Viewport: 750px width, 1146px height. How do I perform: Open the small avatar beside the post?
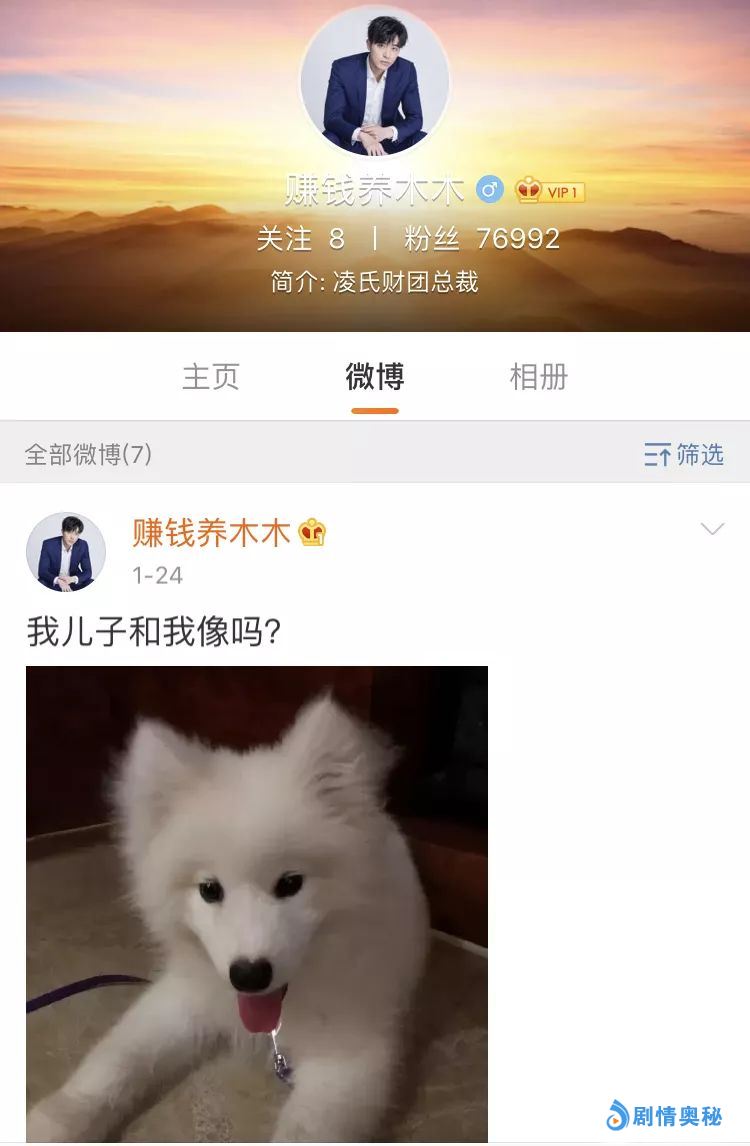click(x=66, y=552)
